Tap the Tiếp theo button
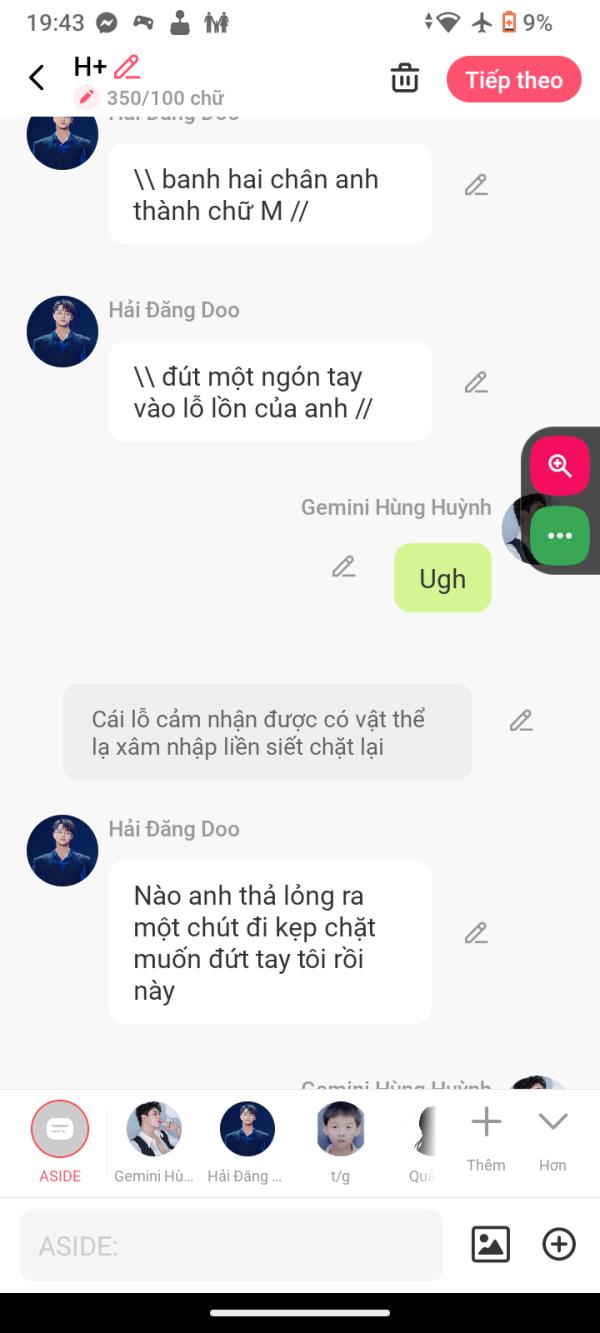The height and width of the screenshot is (1333, 600). [513, 80]
